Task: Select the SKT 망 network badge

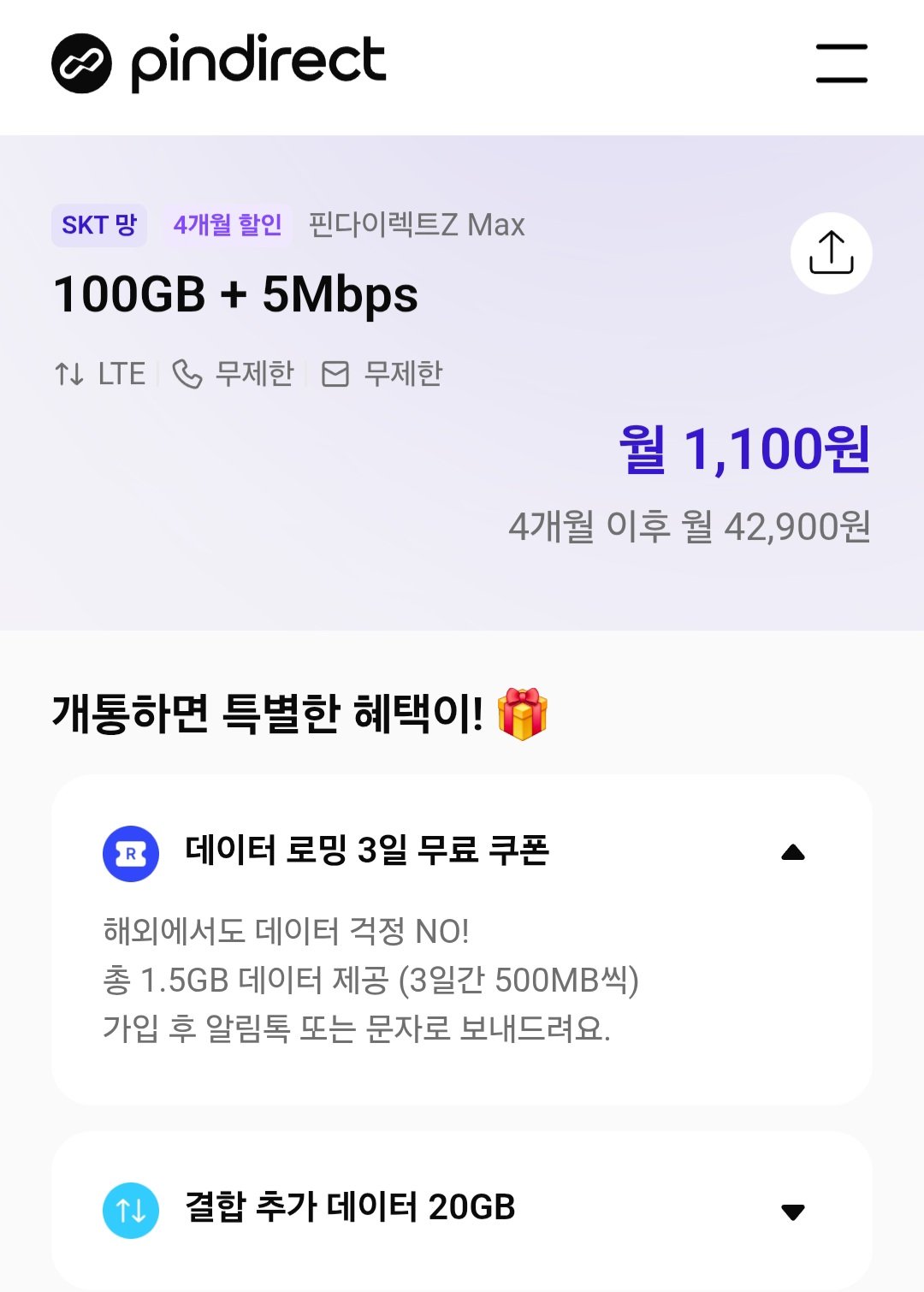Action: (x=98, y=225)
